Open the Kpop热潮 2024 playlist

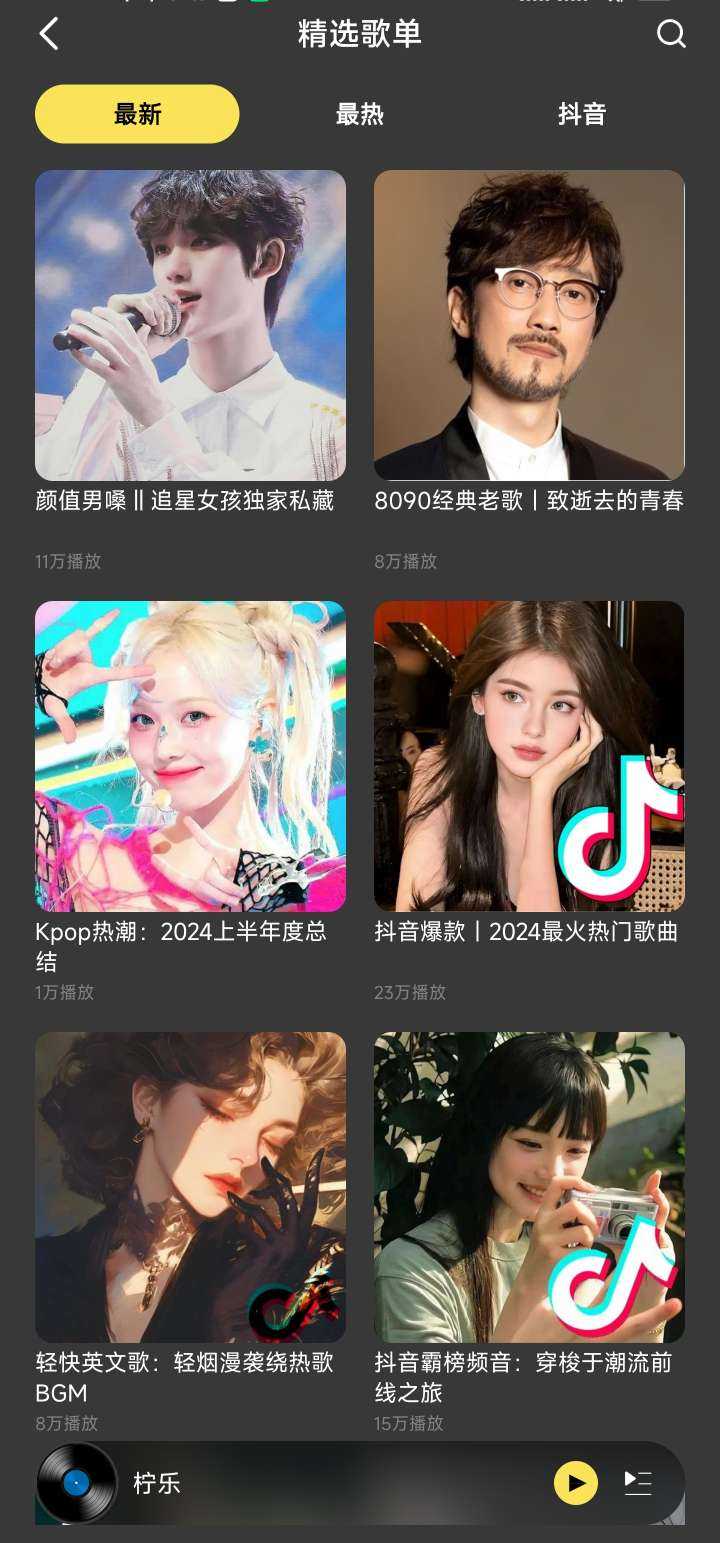190,756
